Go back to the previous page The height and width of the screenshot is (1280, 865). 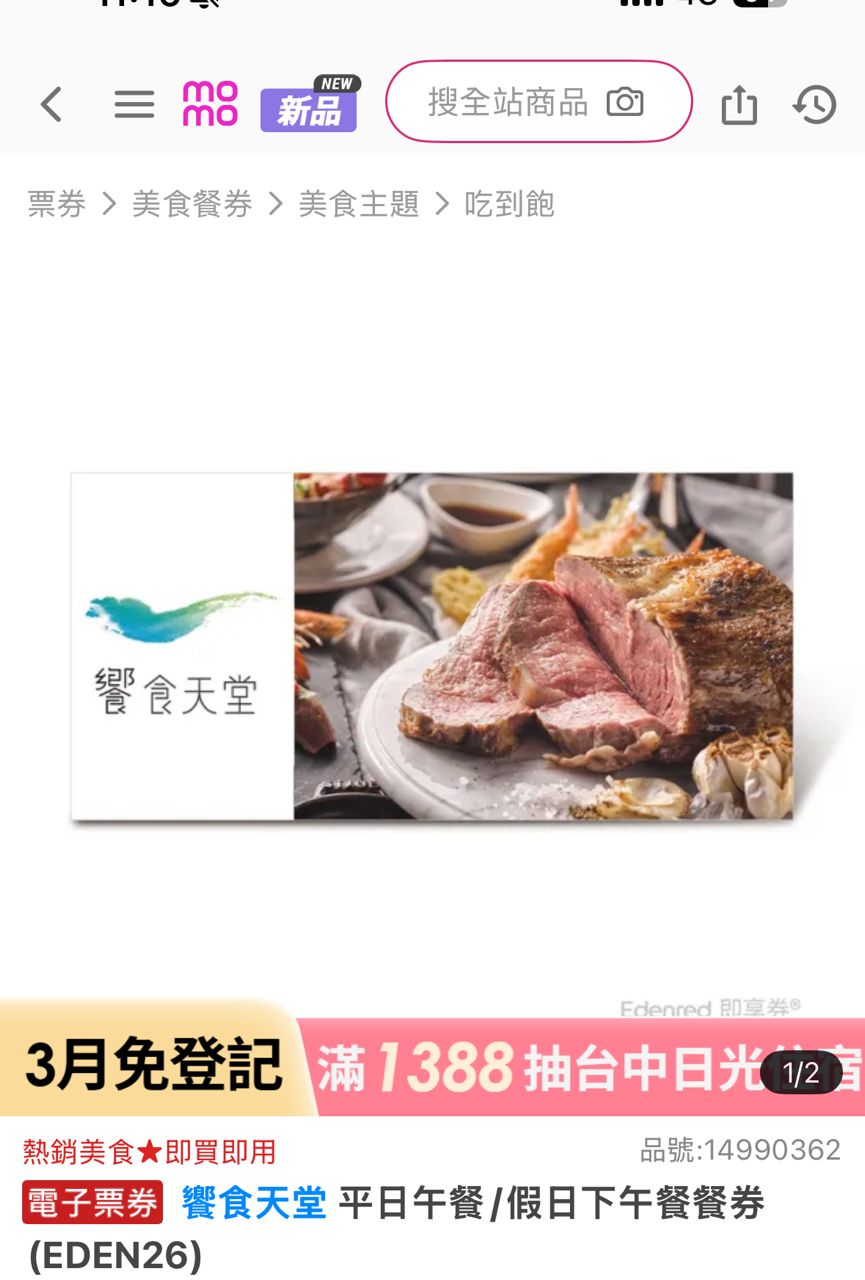point(52,104)
